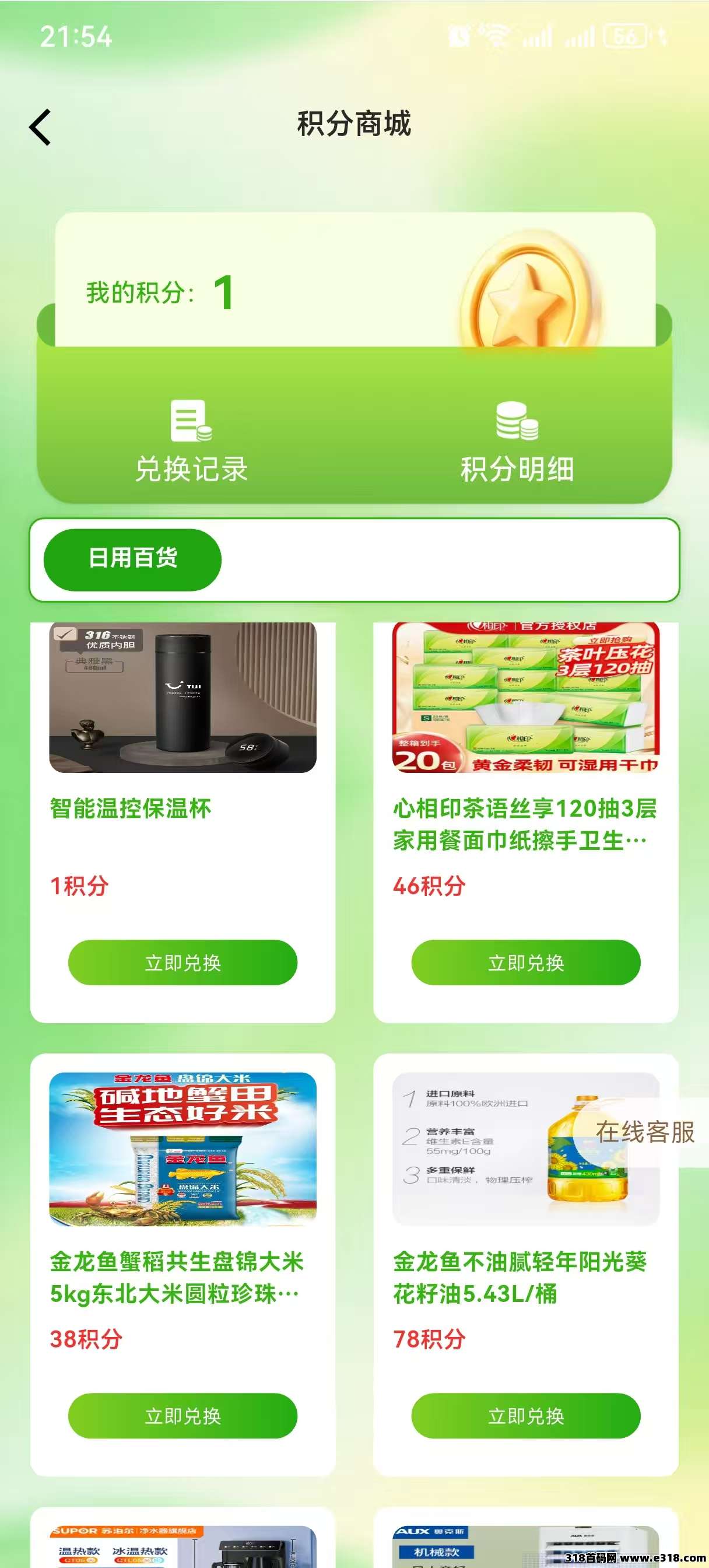Select the 日用百货 category tab
The width and height of the screenshot is (709, 1568).
click(133, 559)
